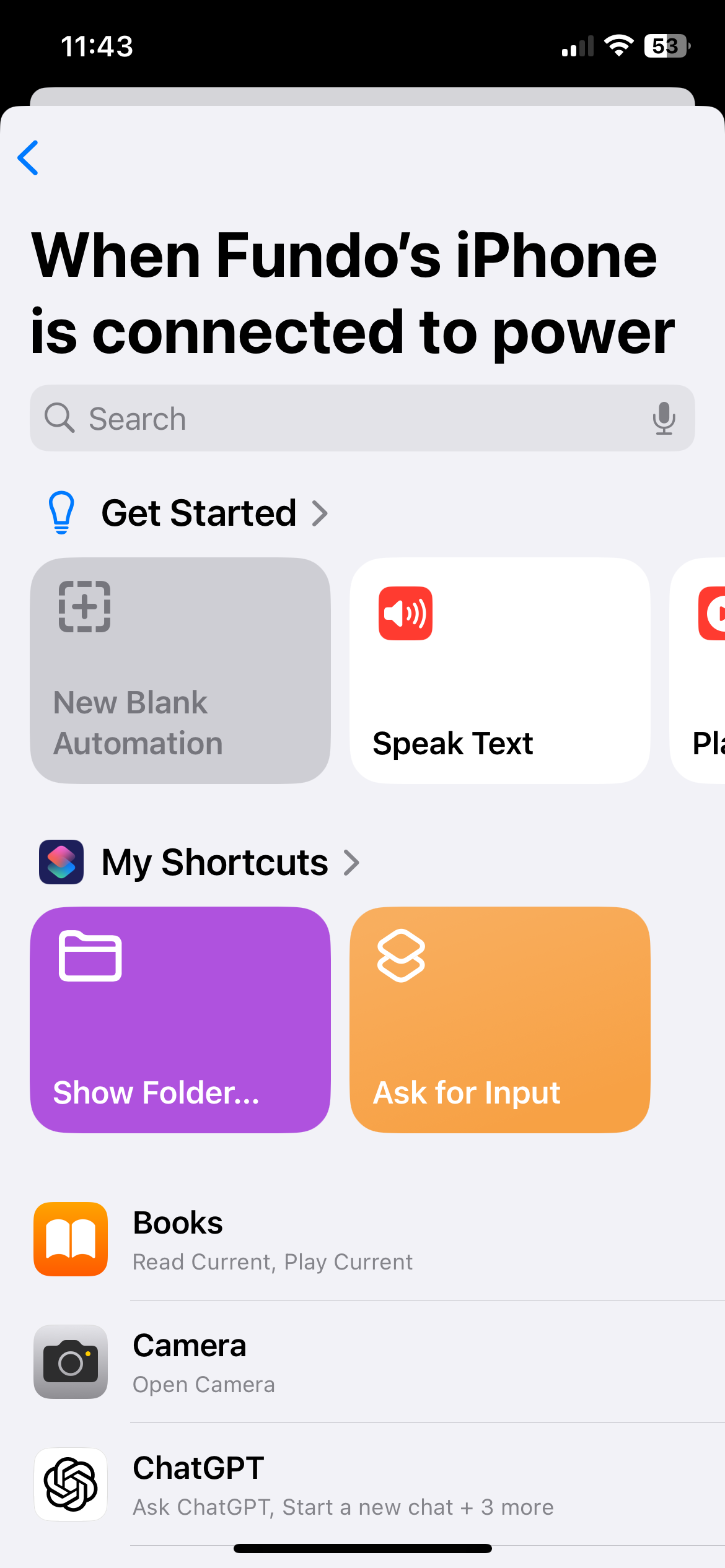The width and height of the screenshot is (725, 1568).
Task: Go back with the blue arrow
Action: [x=29, y=158]
